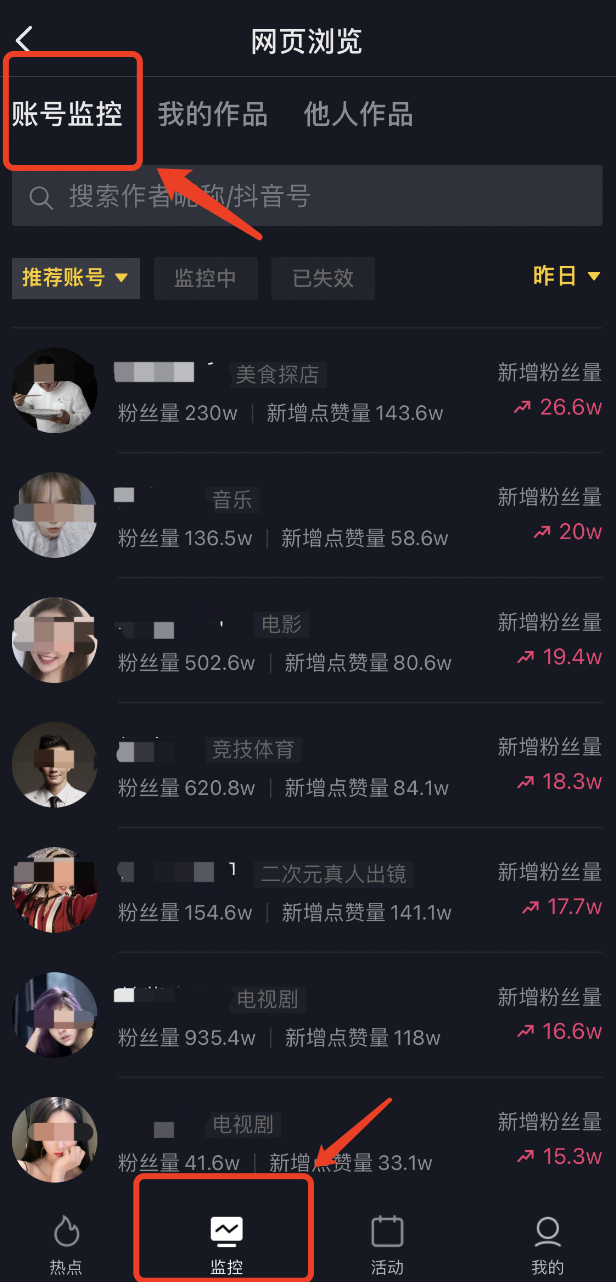Open the 电影 account row
Image resolution: width=616 pixels, height=1282 pixels.
(300, 642)
